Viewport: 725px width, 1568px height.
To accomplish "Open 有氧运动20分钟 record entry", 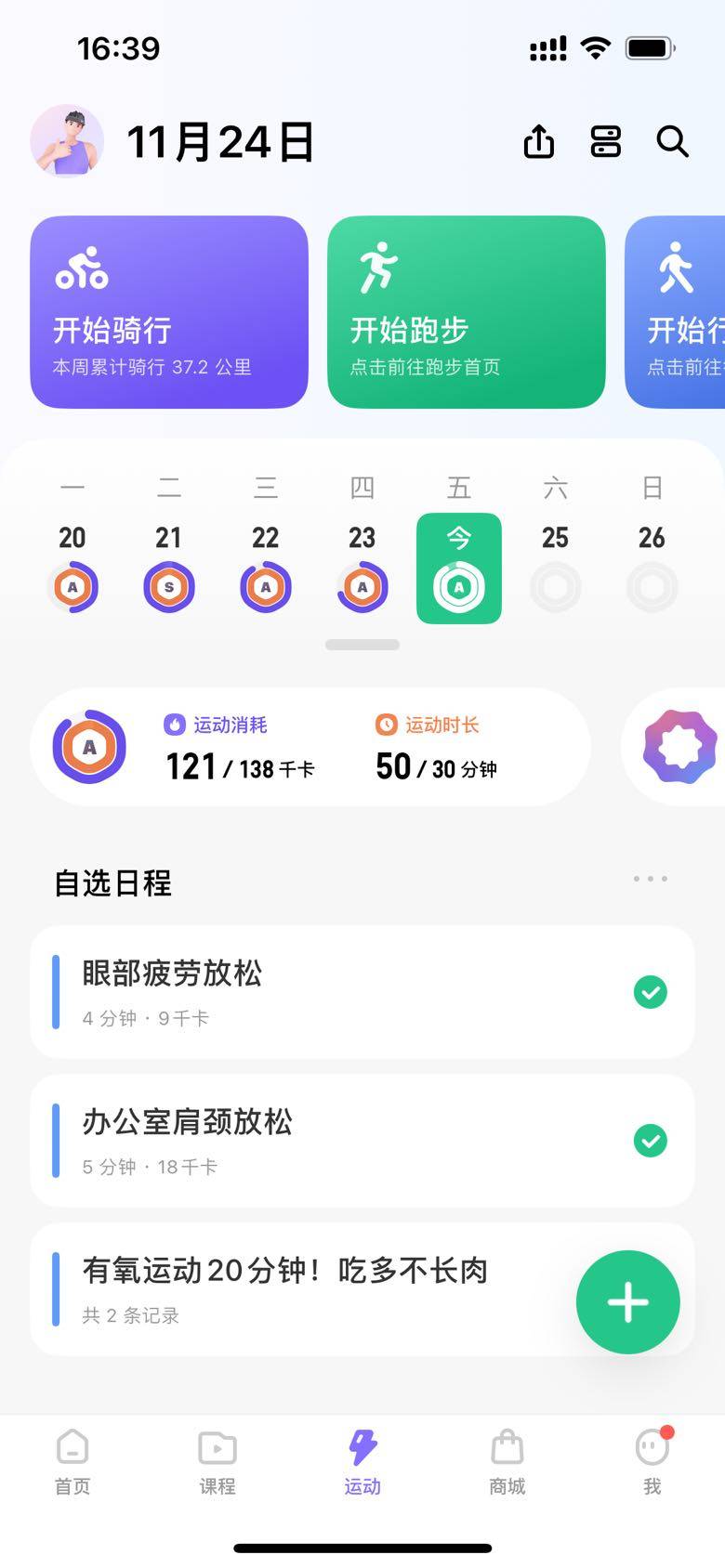I will [297, 1289].
